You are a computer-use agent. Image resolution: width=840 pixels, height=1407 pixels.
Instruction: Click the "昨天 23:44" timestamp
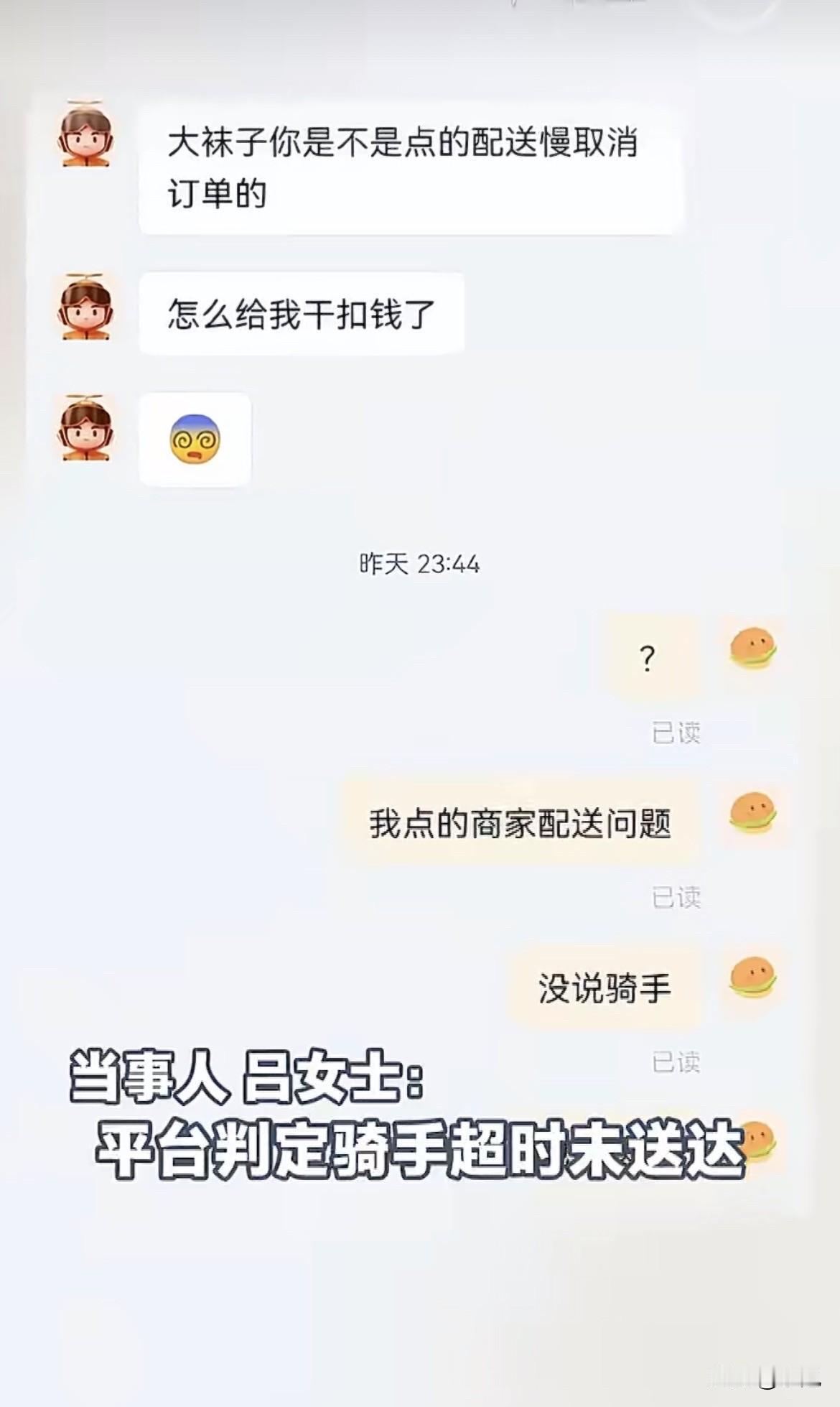(x=420, y=565)
